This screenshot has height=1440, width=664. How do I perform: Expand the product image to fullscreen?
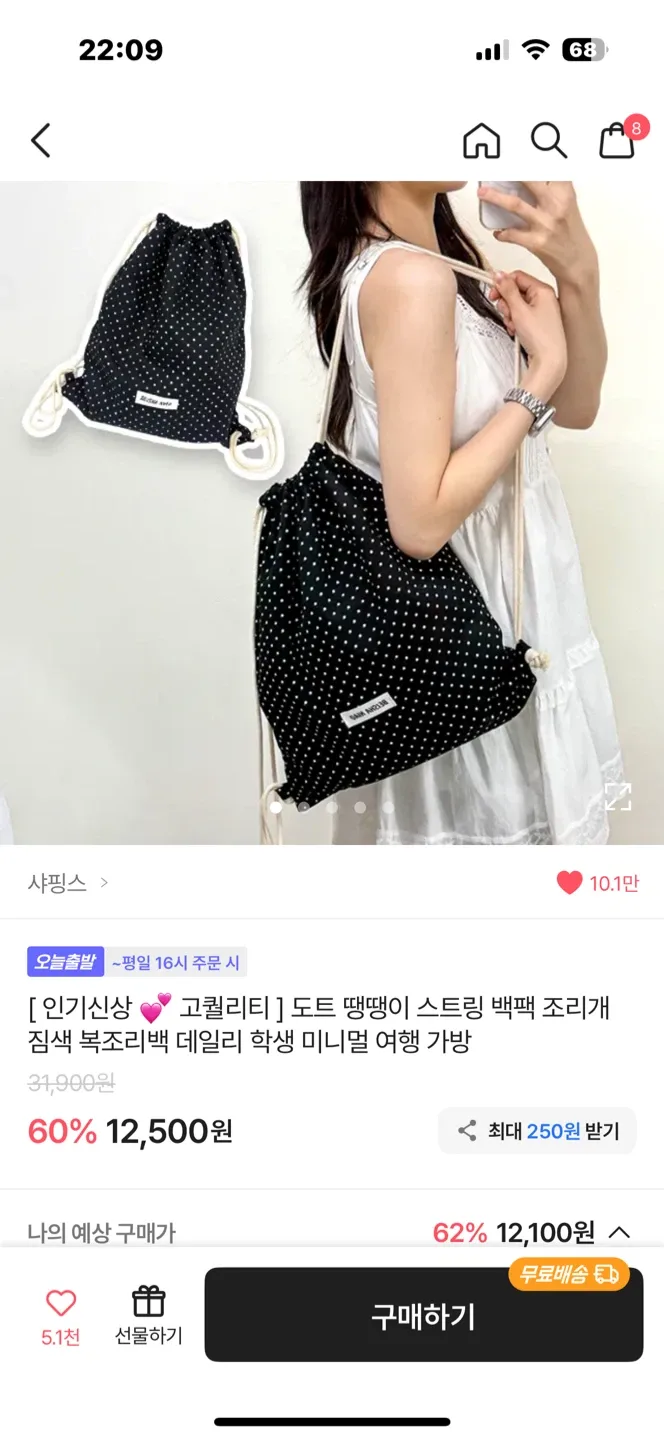618,796
